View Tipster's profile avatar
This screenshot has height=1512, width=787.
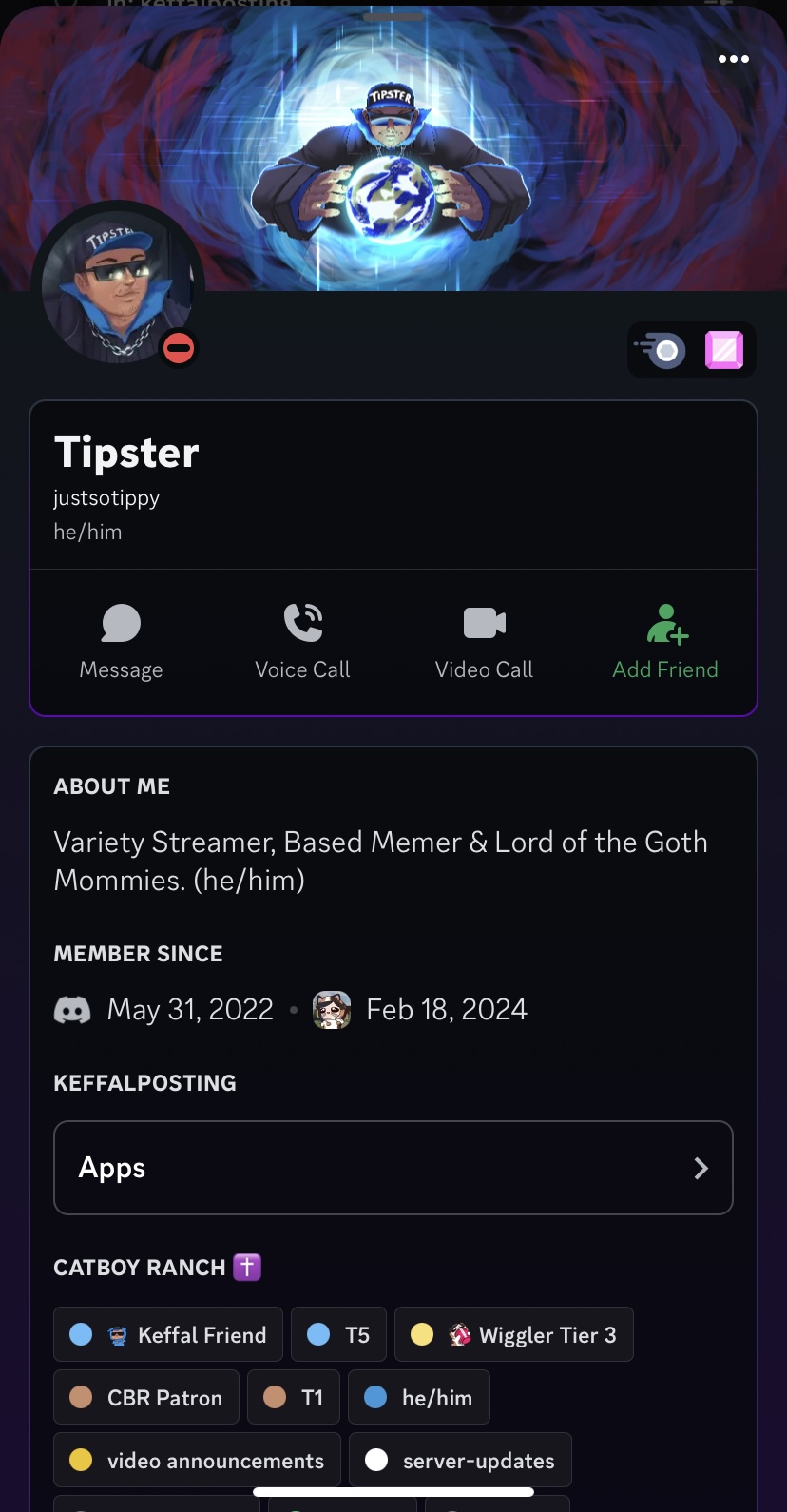[x=118, y=282]
